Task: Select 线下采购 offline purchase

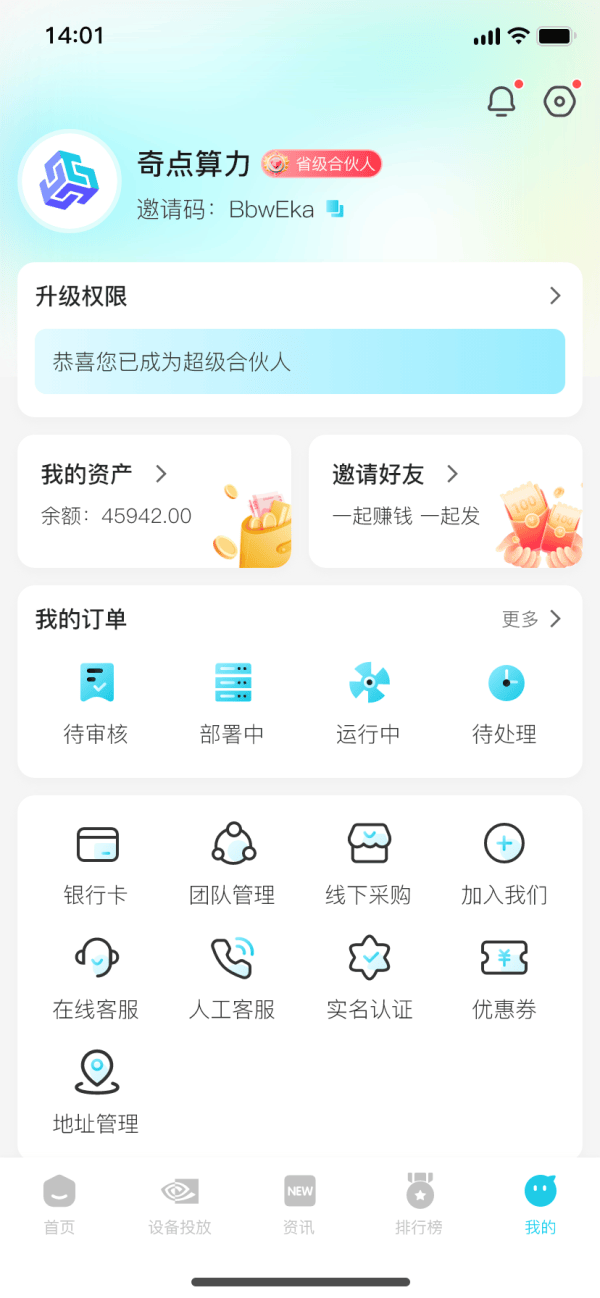Action: point(368,864)
